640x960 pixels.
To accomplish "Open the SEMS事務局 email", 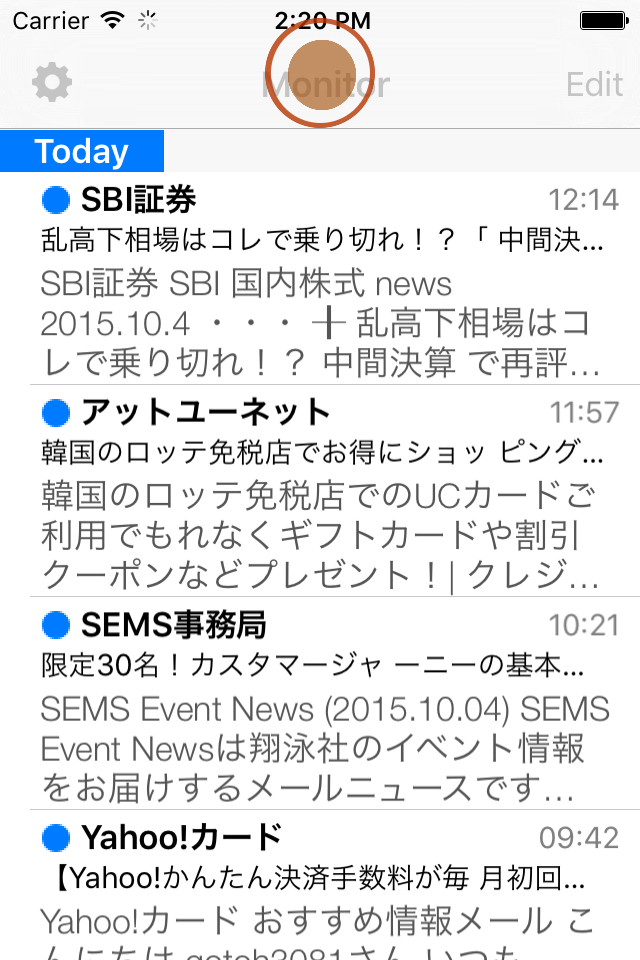I will coord(320,705).
